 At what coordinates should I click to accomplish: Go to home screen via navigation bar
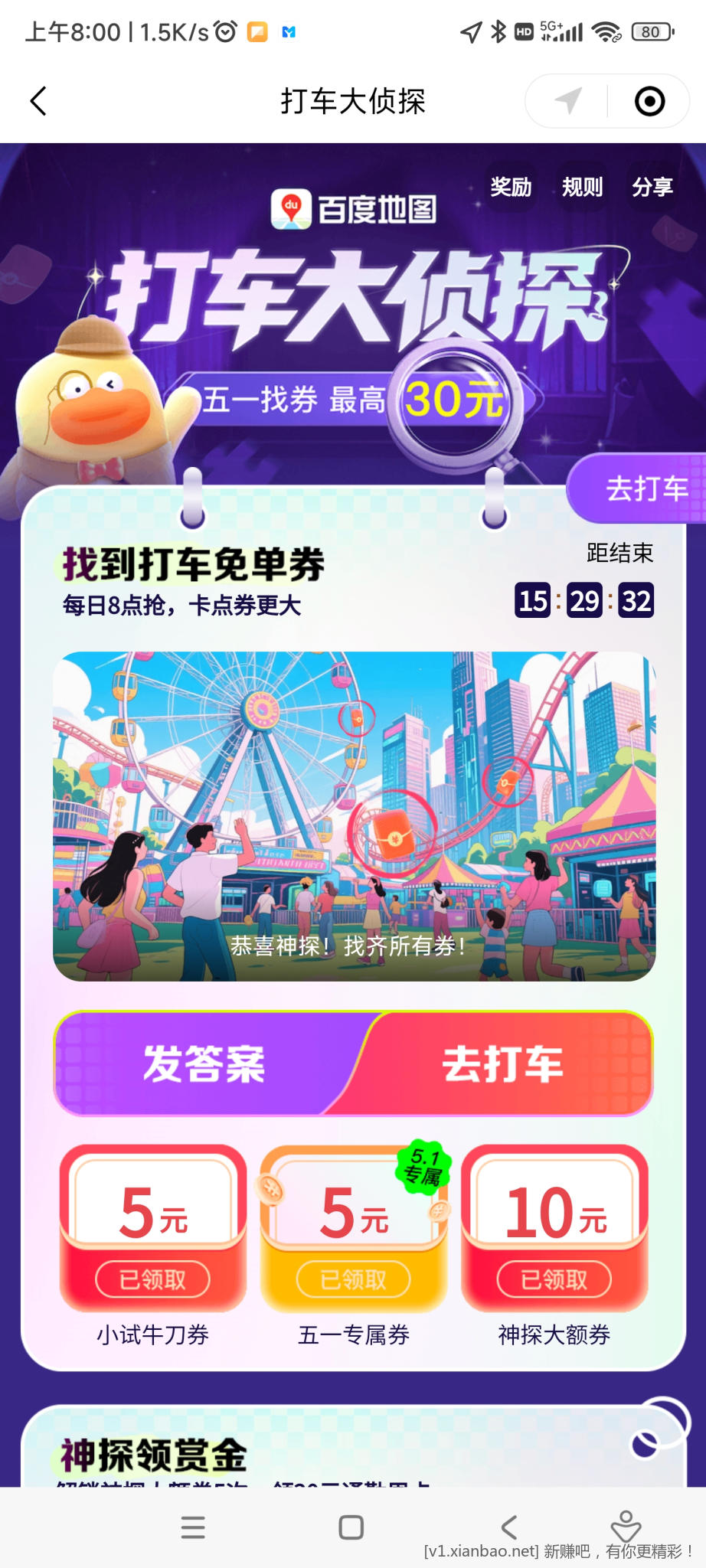(351, 1527)
